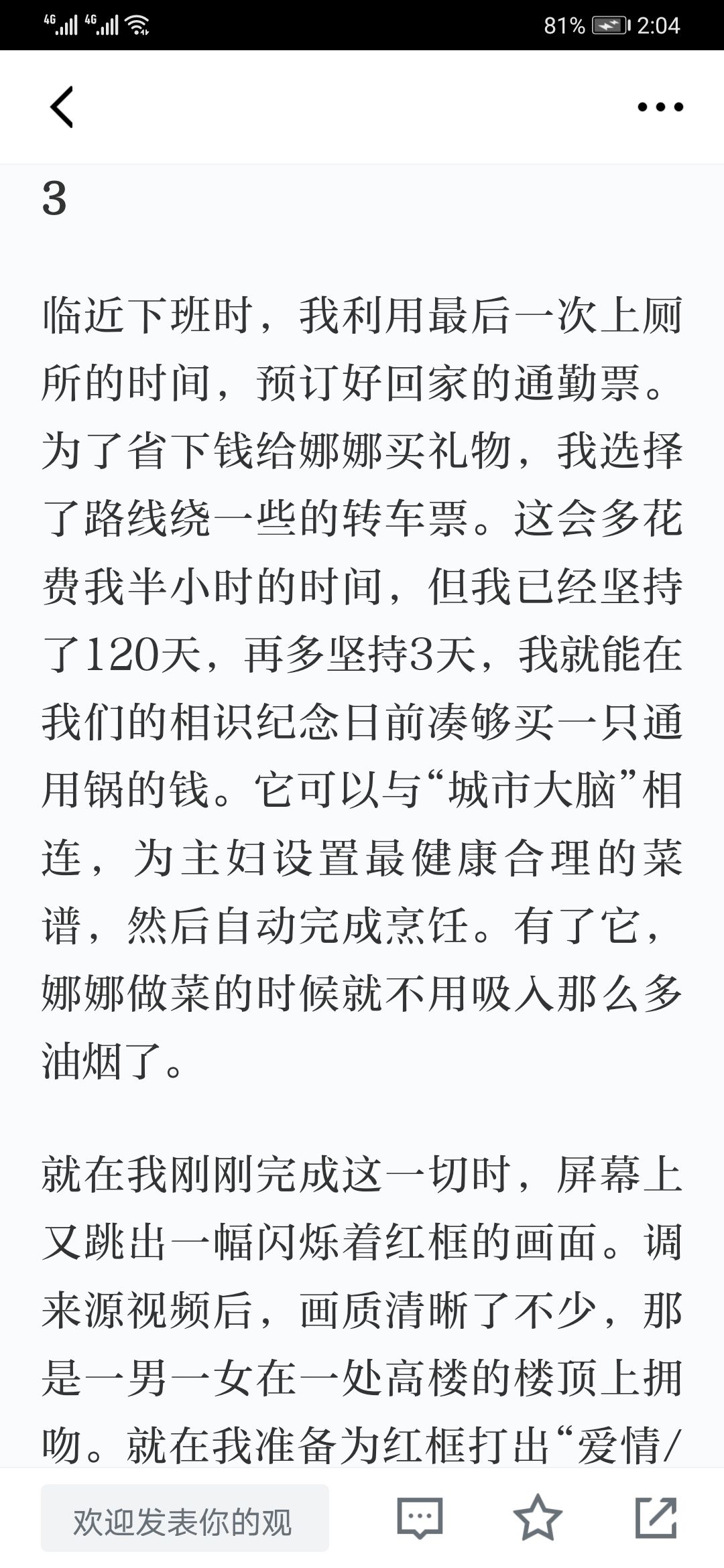Favorite this article with the star
This screenshot has height=1568, width=724.
pyautogui.click(x=537, y=1517)
